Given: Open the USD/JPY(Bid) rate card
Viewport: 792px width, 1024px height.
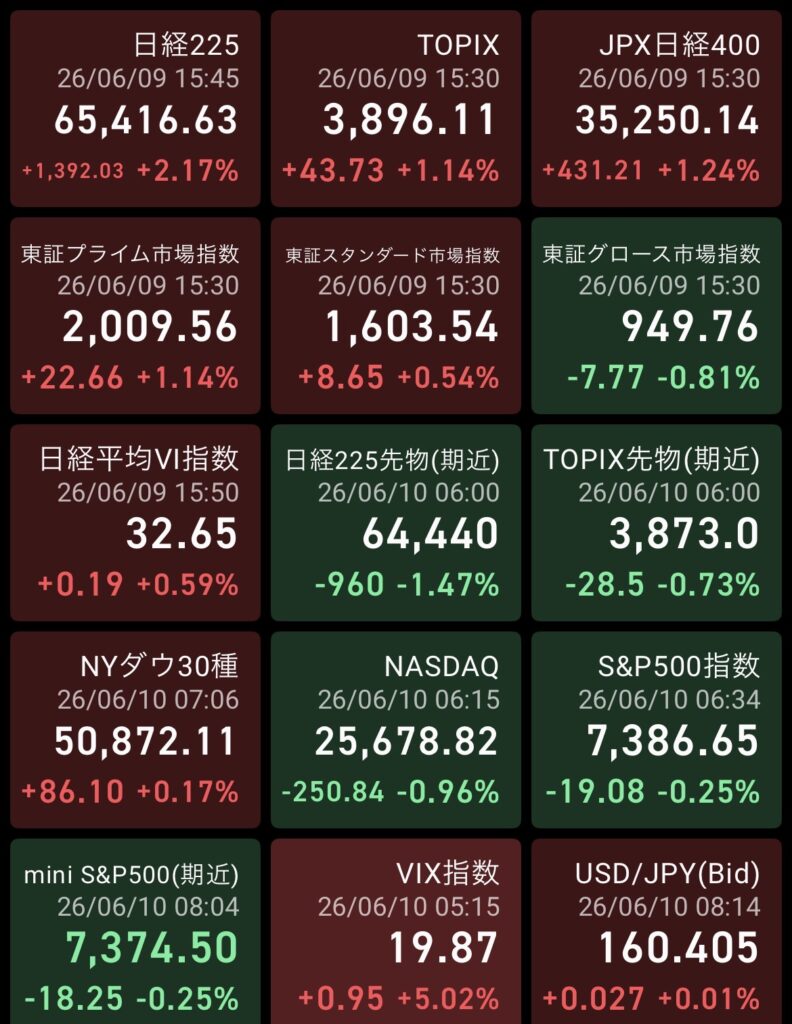Looking at the screenshot, I should (x=656, y=931).
